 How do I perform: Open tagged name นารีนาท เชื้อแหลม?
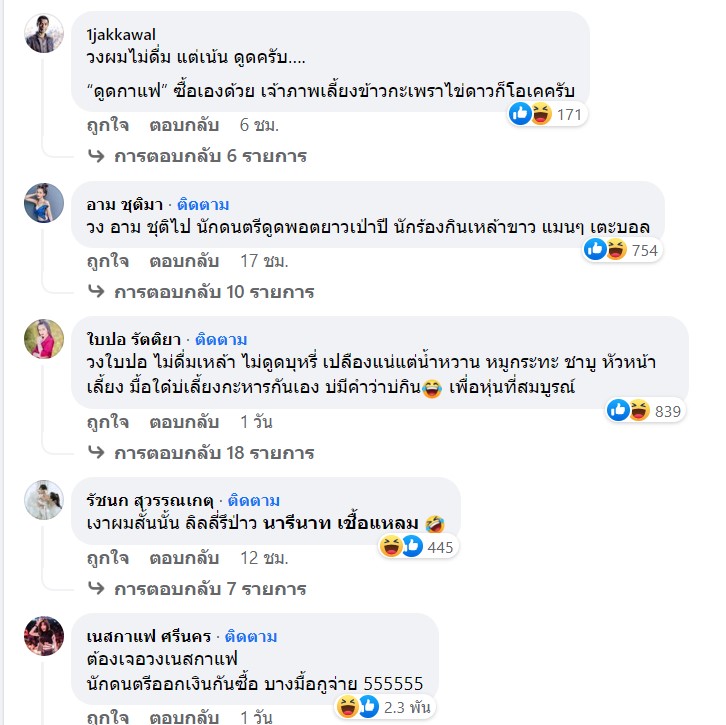(x=342, y=523)
